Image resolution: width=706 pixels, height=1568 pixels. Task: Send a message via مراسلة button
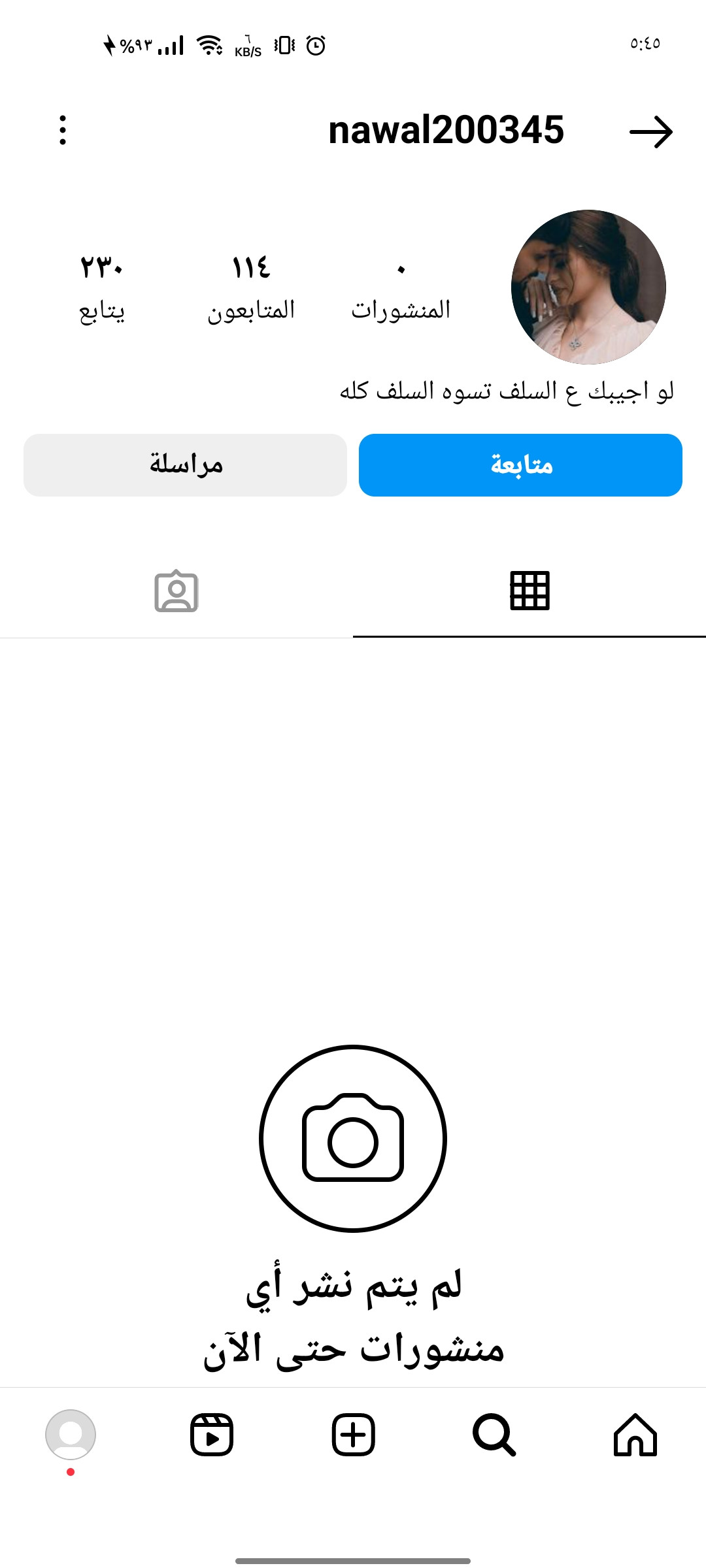pos(185,465)
